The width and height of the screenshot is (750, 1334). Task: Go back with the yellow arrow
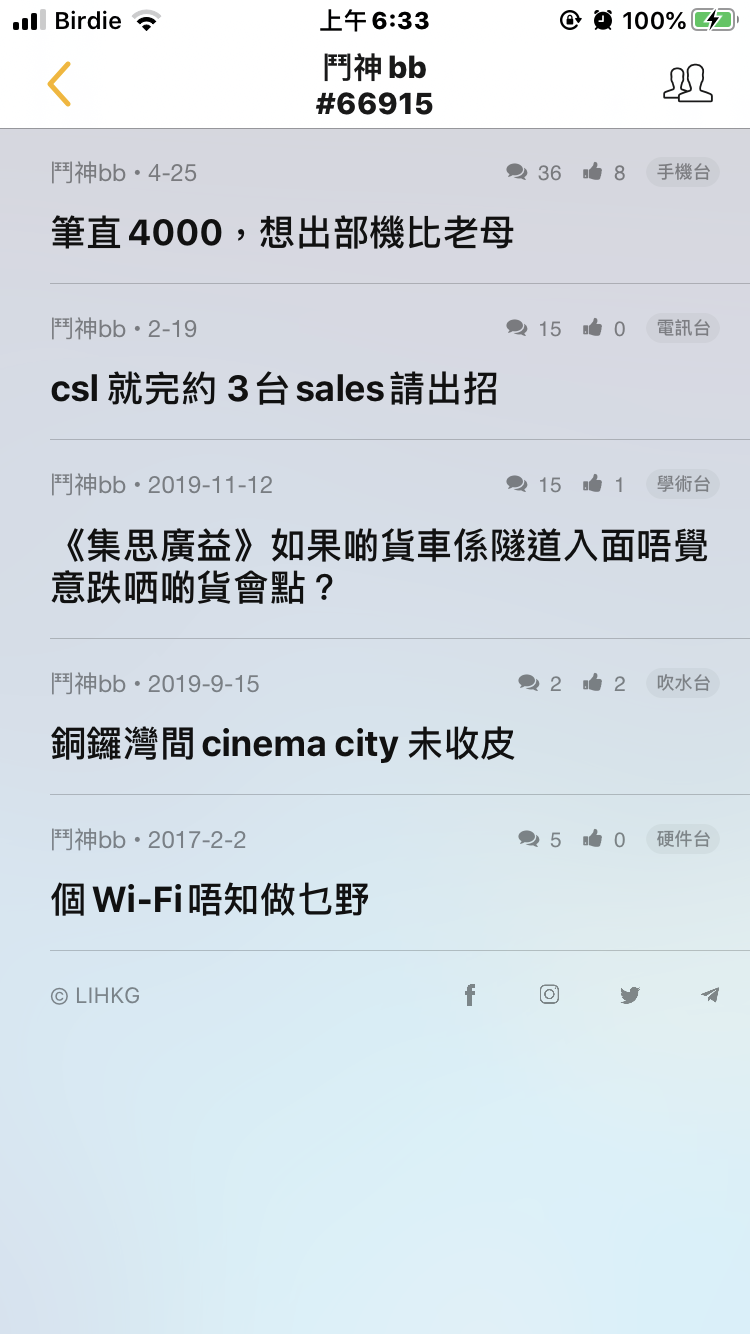(x=59, y=84)
